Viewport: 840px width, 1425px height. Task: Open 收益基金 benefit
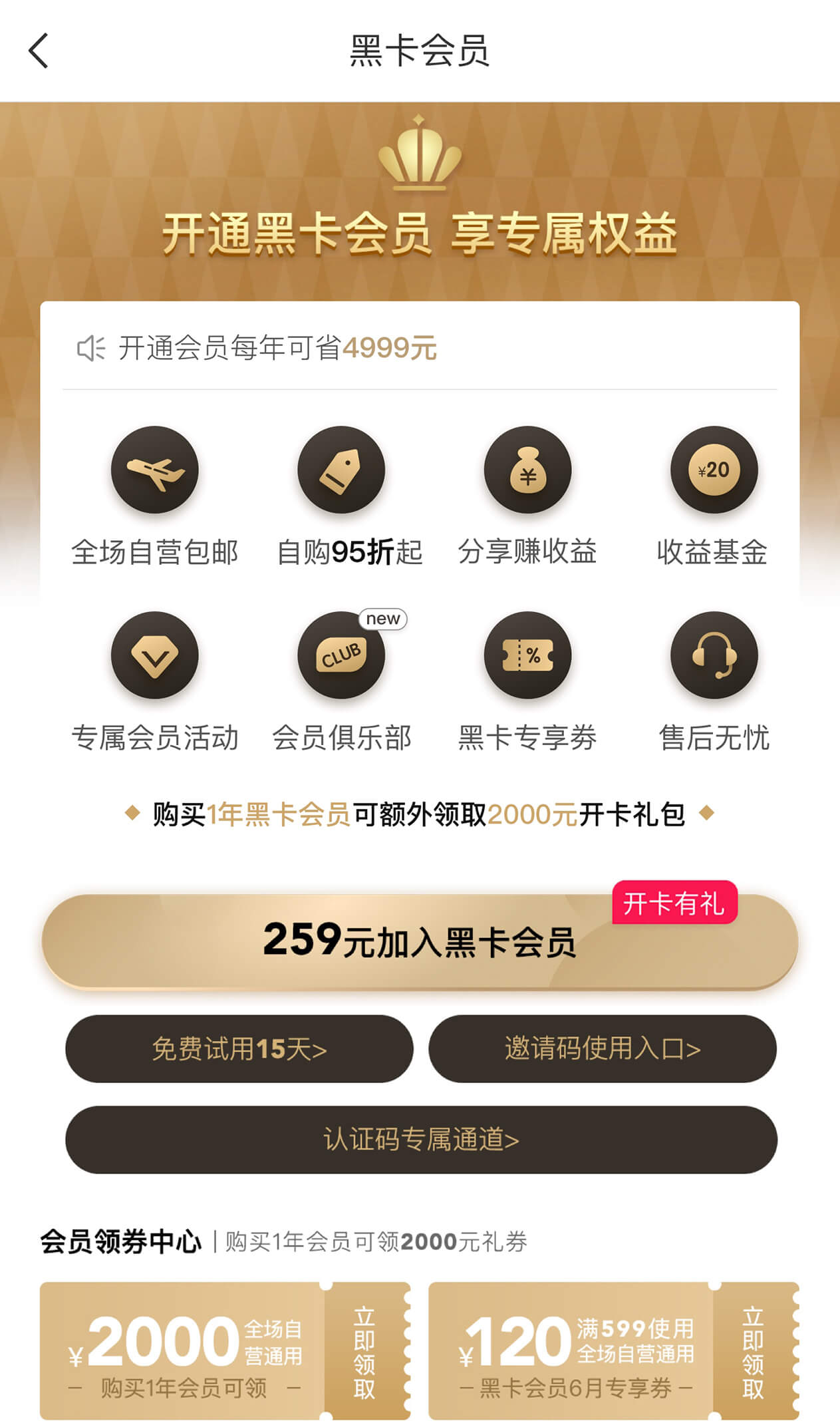(714, 470)
